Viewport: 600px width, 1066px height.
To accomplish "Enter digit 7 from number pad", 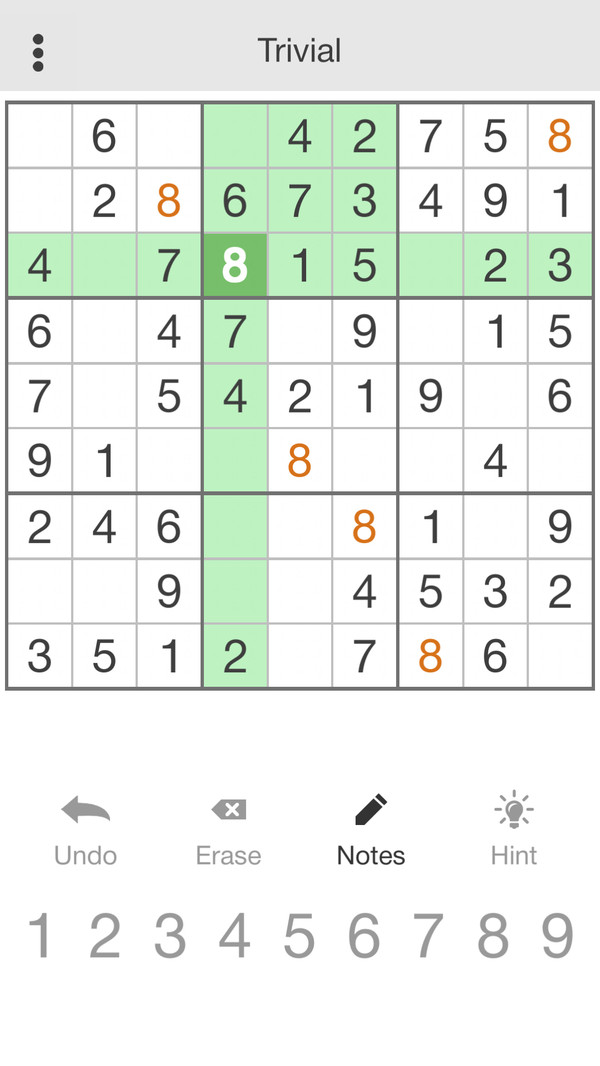I will 428,937.
